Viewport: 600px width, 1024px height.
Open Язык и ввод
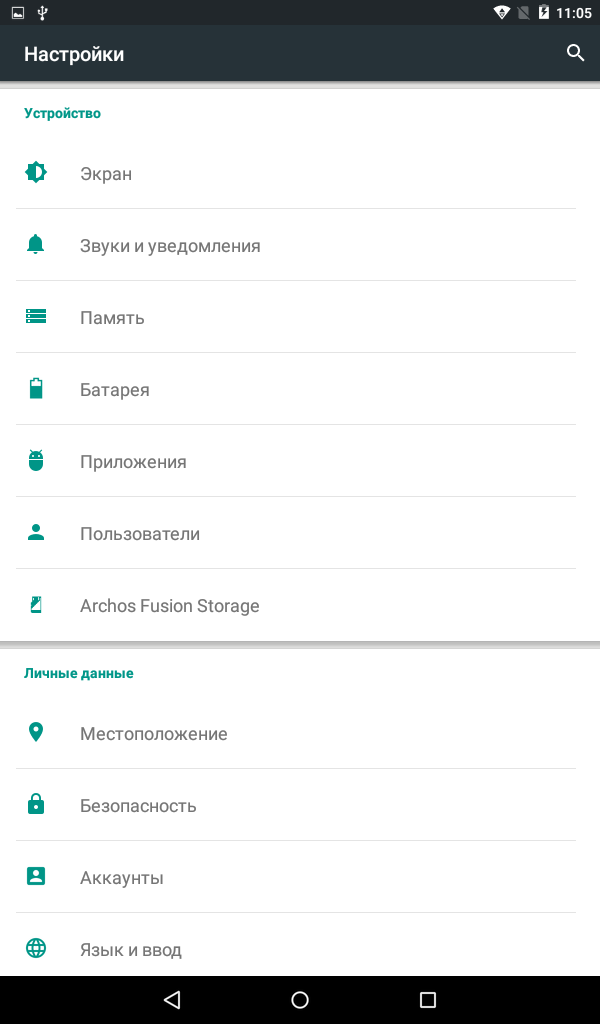click(x=300, y=945)
